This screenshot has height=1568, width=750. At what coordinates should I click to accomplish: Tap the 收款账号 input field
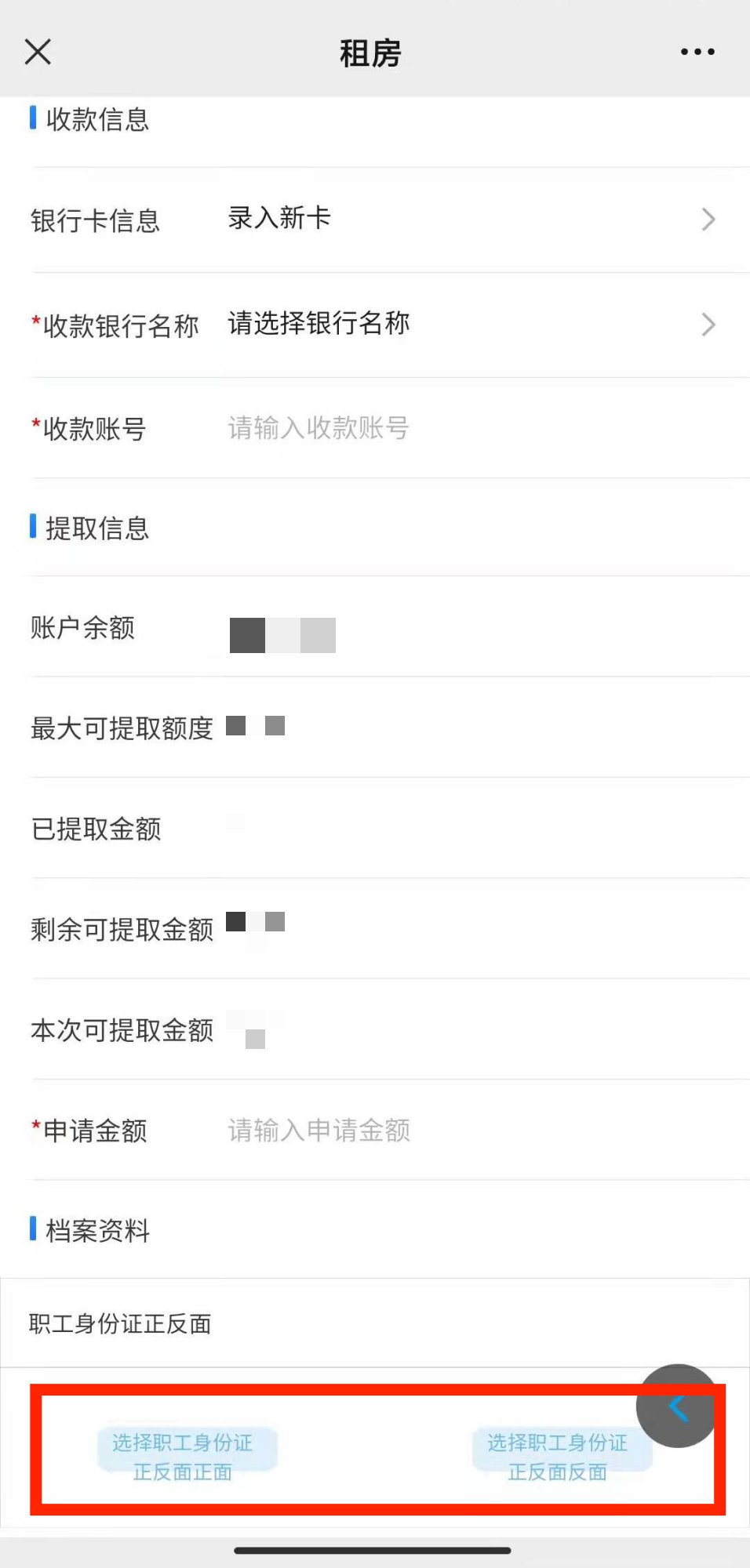point(471,428)
